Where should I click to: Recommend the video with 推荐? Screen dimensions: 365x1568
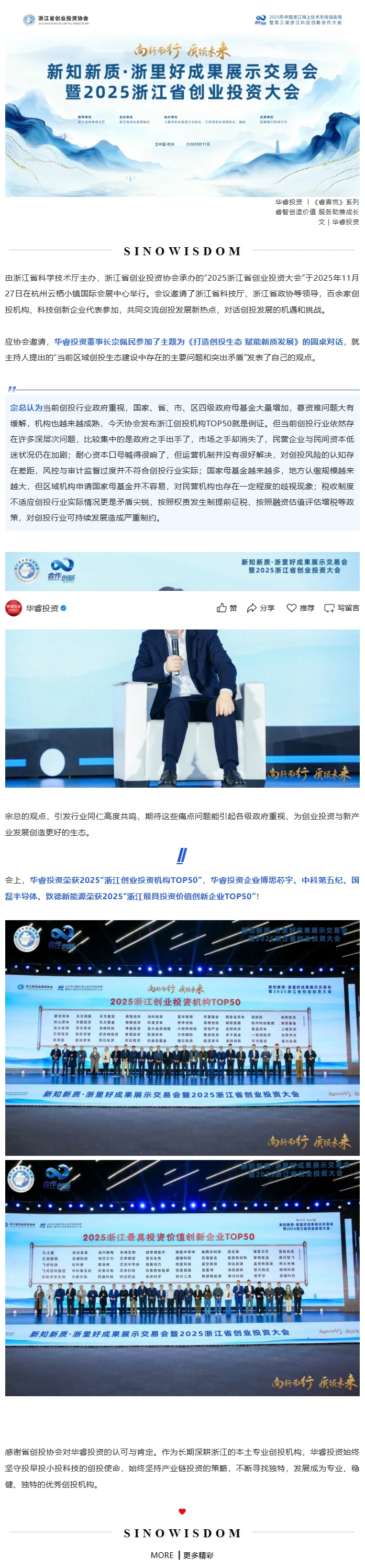pyautogui.click(x=301, y=608)
